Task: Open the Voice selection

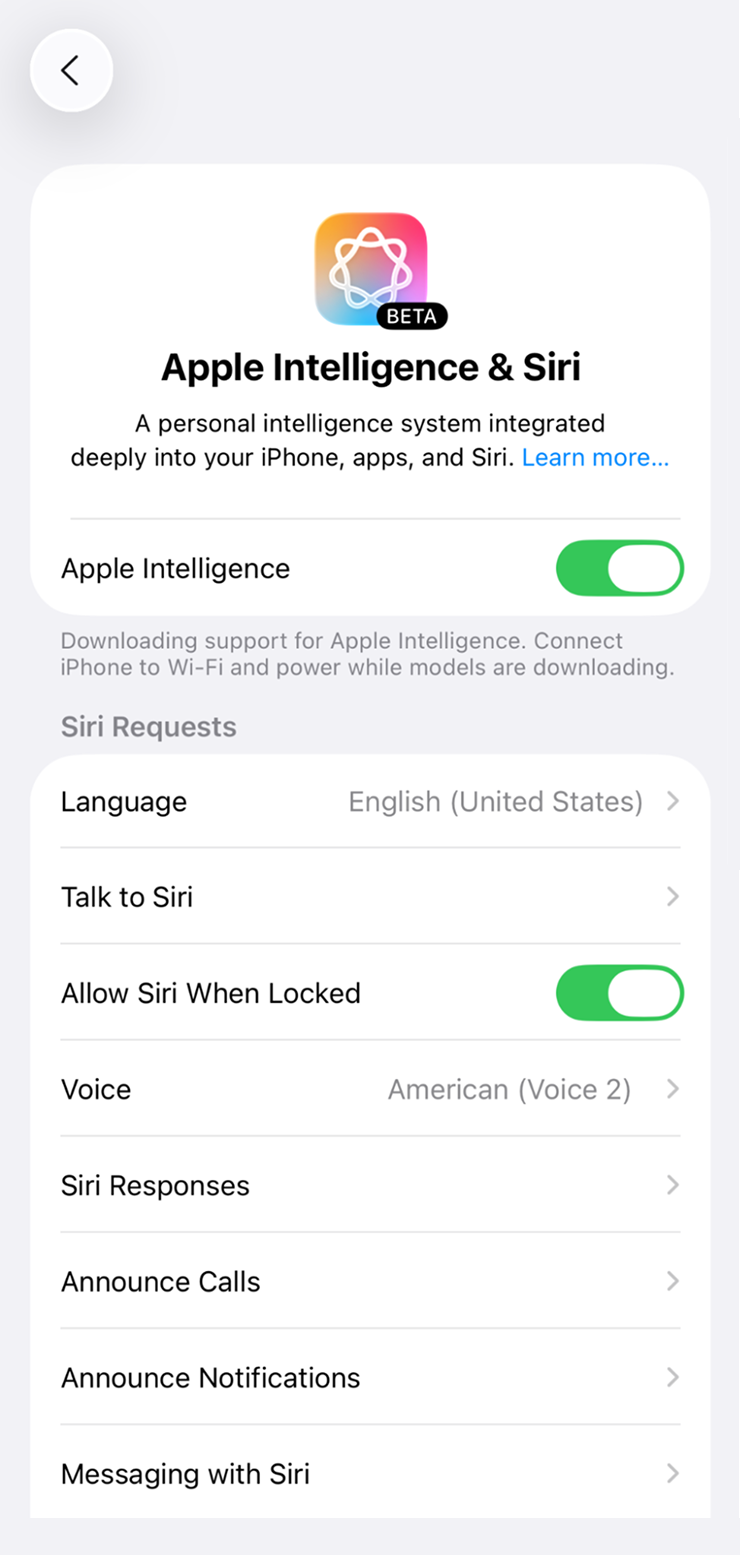Action: (x=370, y=1089)
